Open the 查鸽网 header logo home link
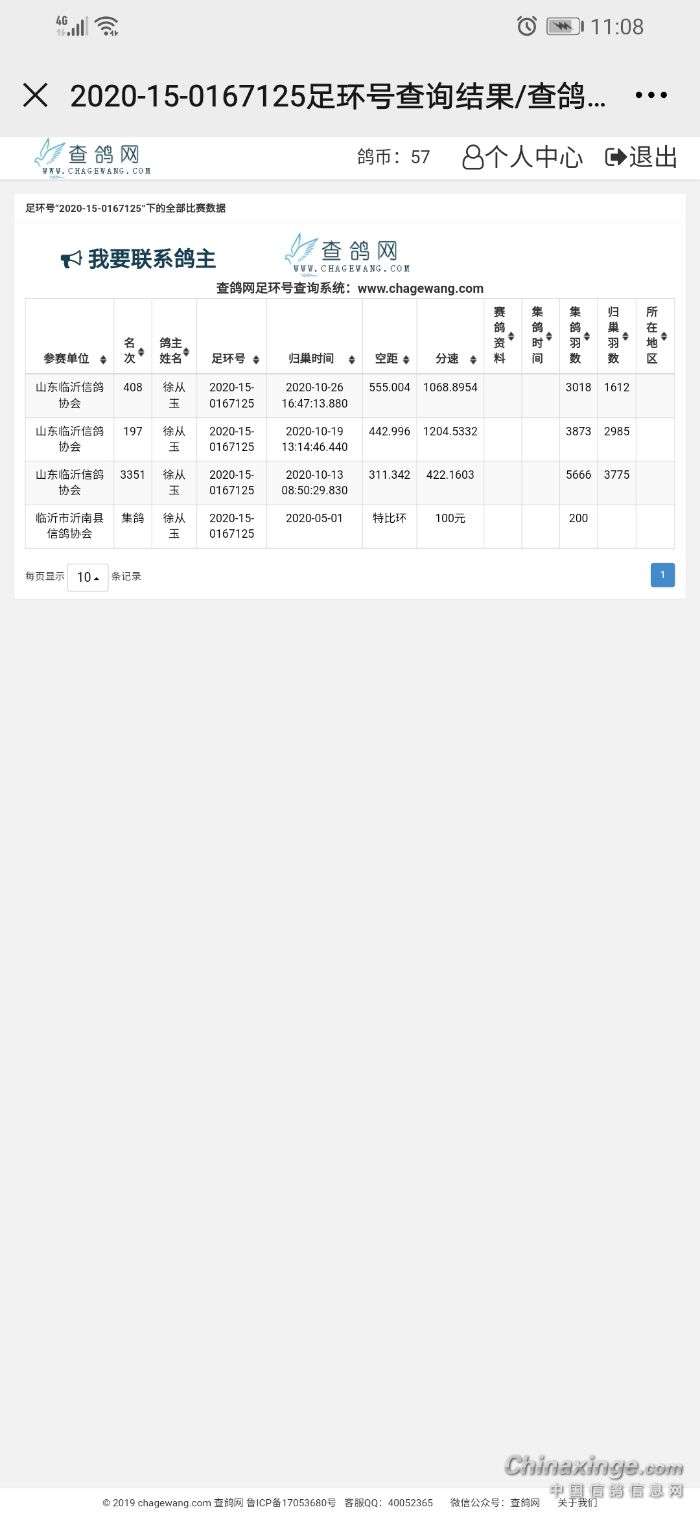Image resolution: width=700 pixels, height=1516 pixels. pos(92,157)
